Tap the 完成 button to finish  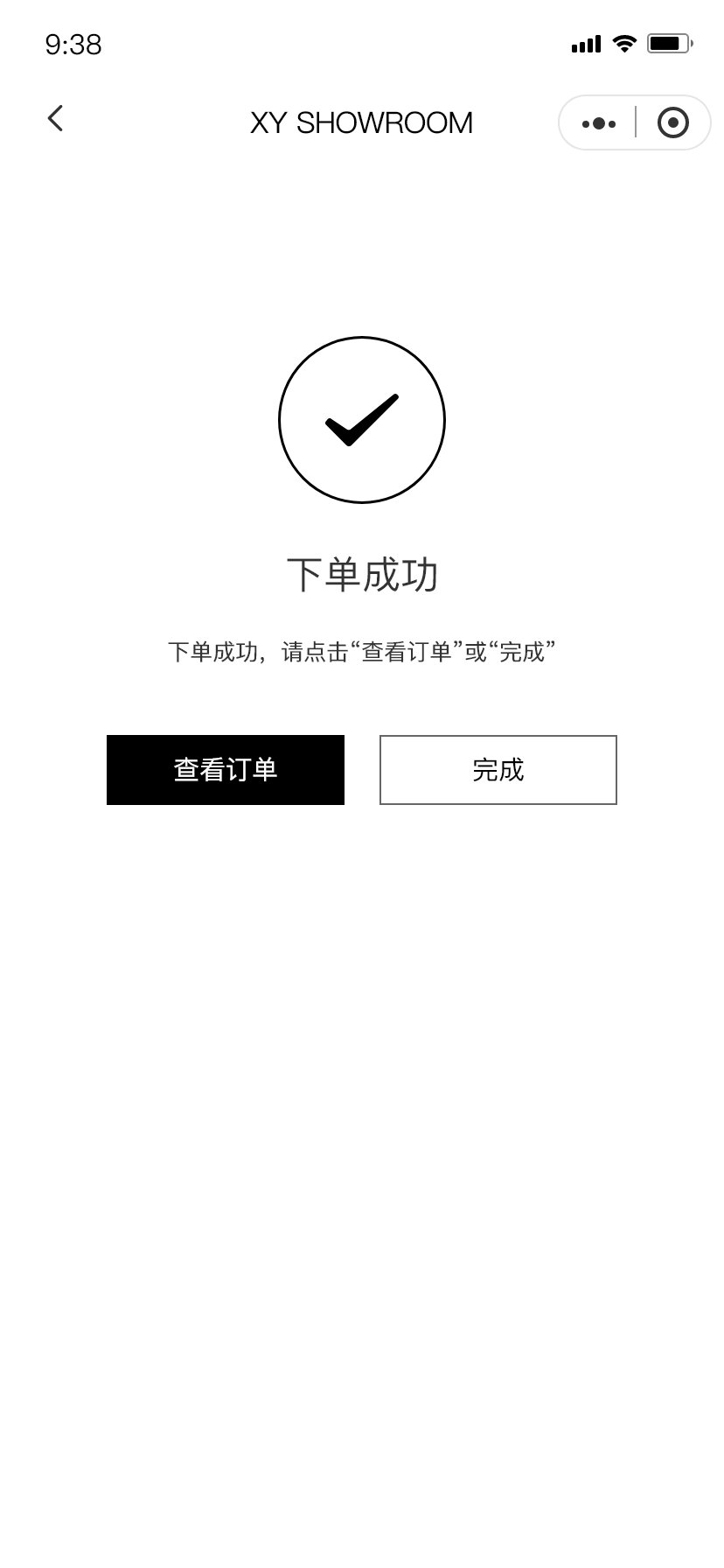(498, 770)
